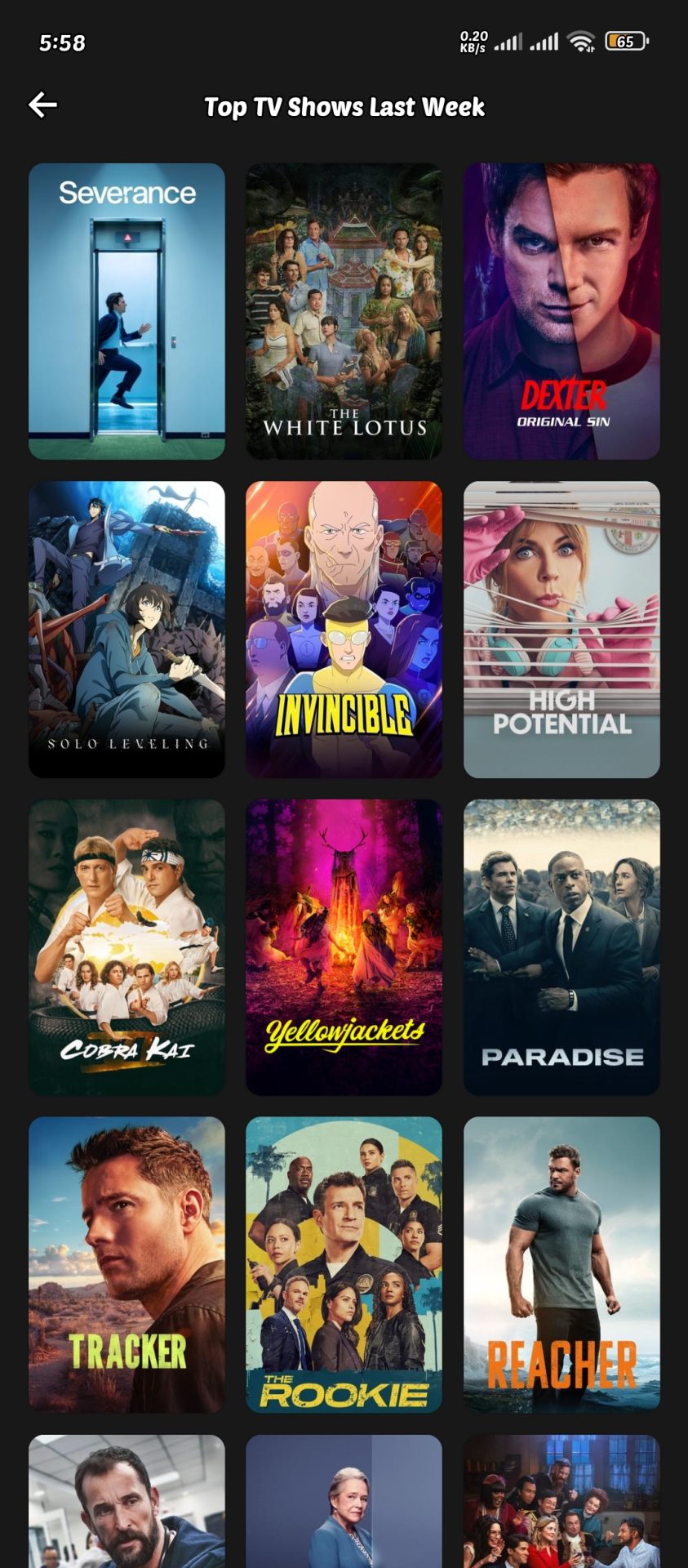Open the Solo Leveling poster
Image resolution: width=688 pixels, height=1568 pixels.
[127, 629]
